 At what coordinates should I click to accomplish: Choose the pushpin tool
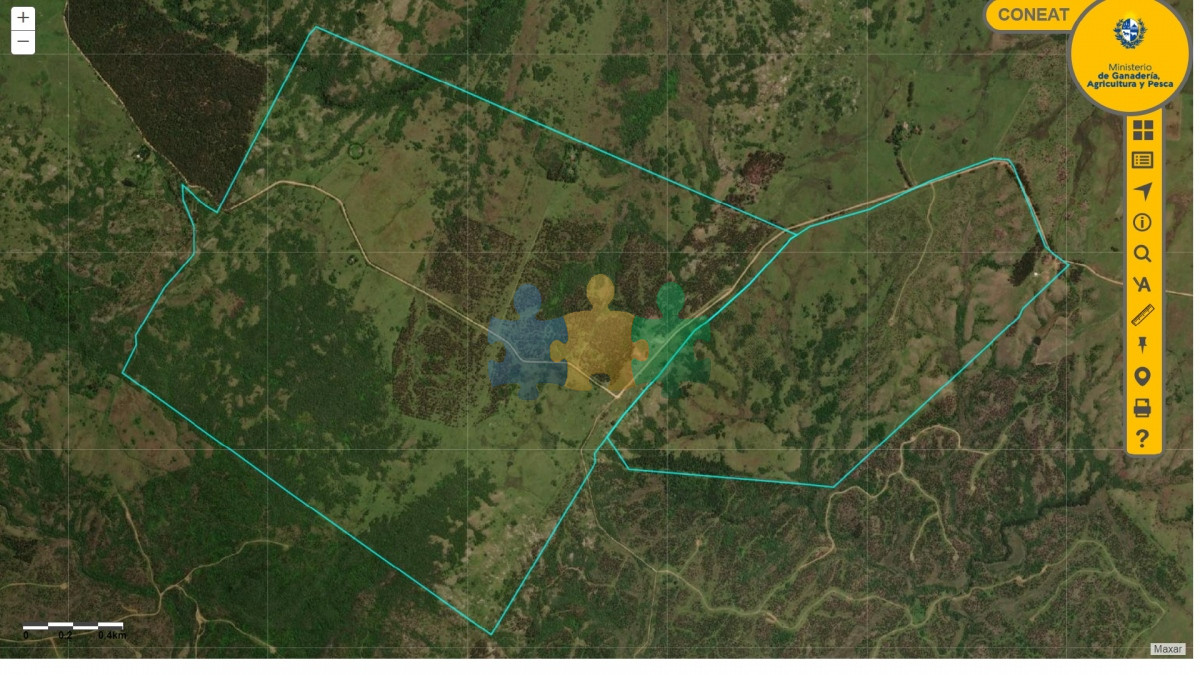[1143, 345]
